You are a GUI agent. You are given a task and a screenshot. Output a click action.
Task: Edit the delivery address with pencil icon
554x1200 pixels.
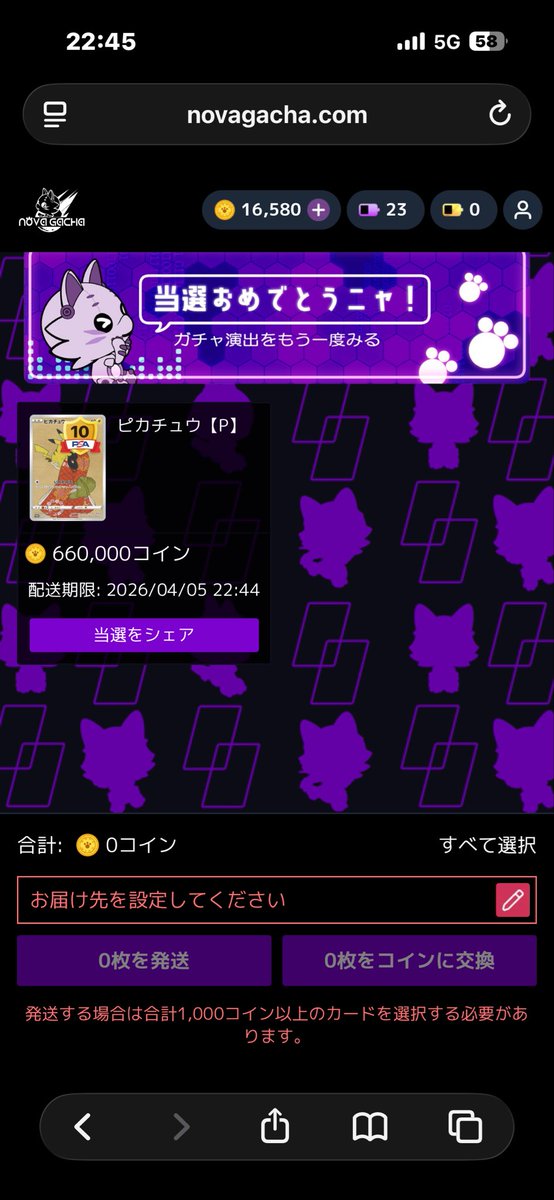(513, 900)
